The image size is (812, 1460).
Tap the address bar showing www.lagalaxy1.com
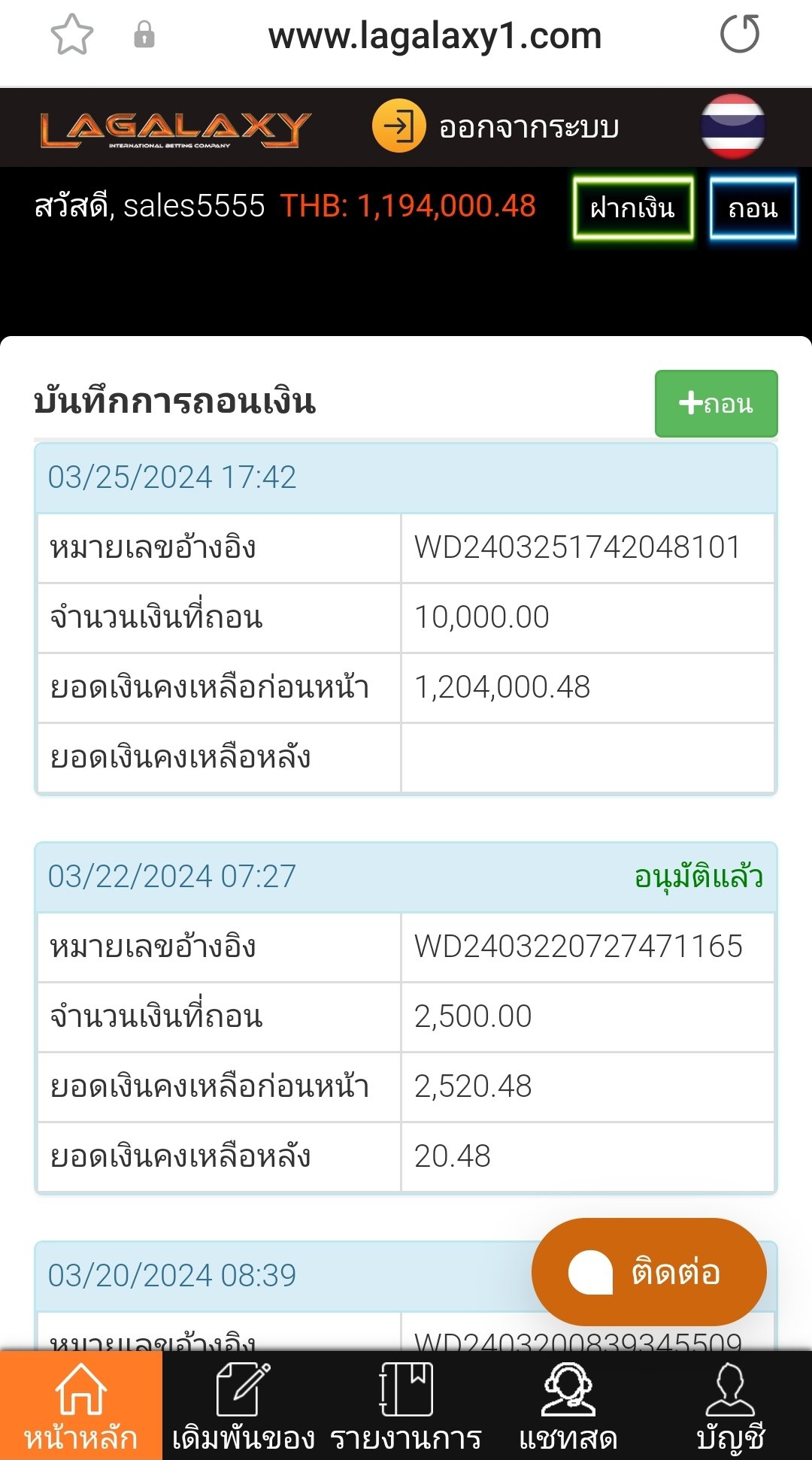[435, 36]
